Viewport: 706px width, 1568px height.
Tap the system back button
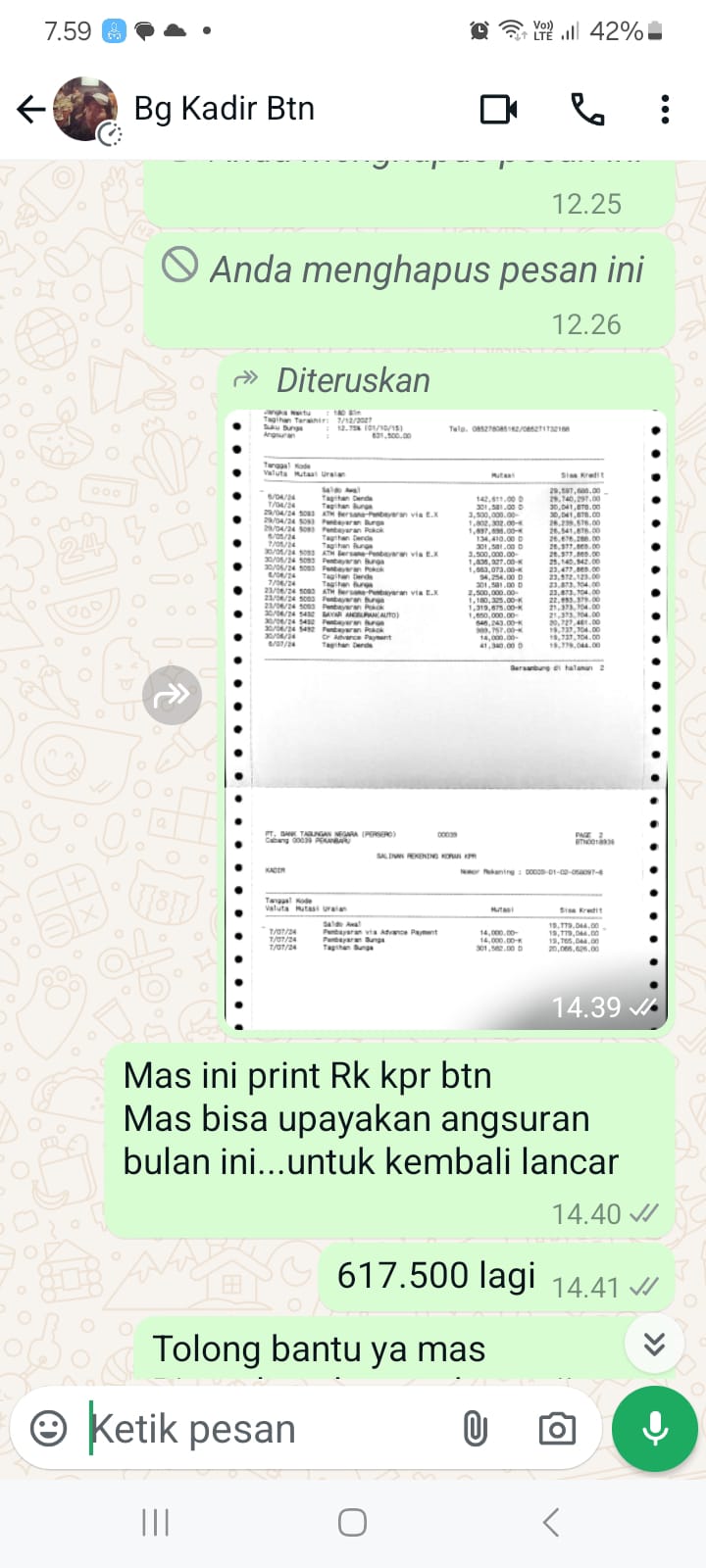coord(550,1522)
